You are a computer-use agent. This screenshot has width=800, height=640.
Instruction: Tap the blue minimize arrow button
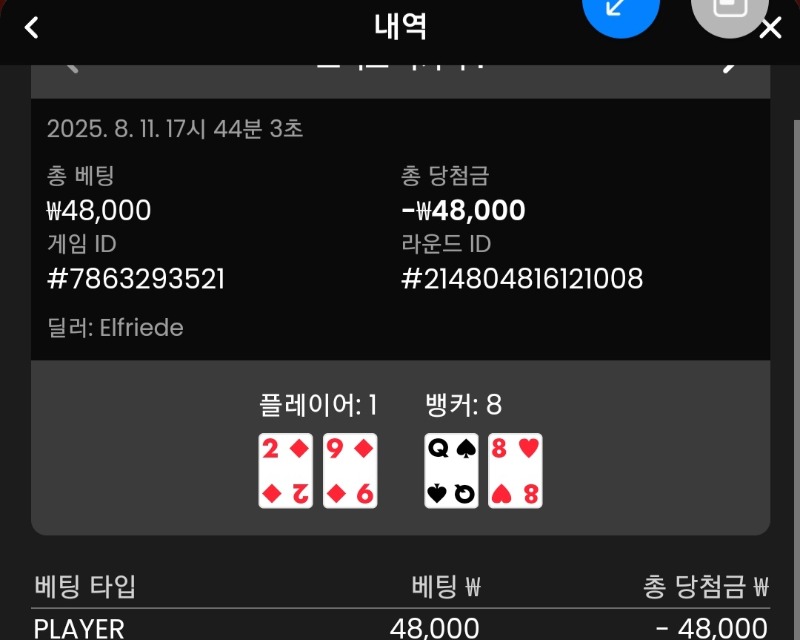coord(620,12)
